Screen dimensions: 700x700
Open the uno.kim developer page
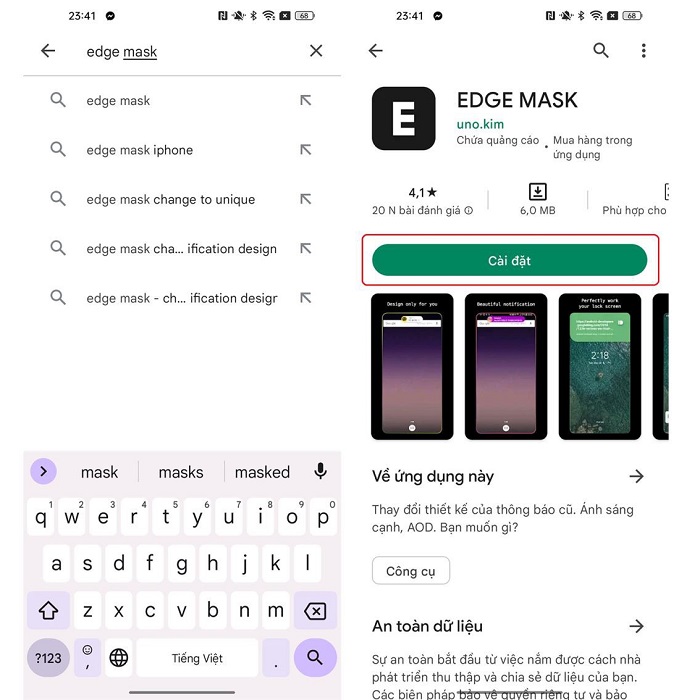pos(480,124)
